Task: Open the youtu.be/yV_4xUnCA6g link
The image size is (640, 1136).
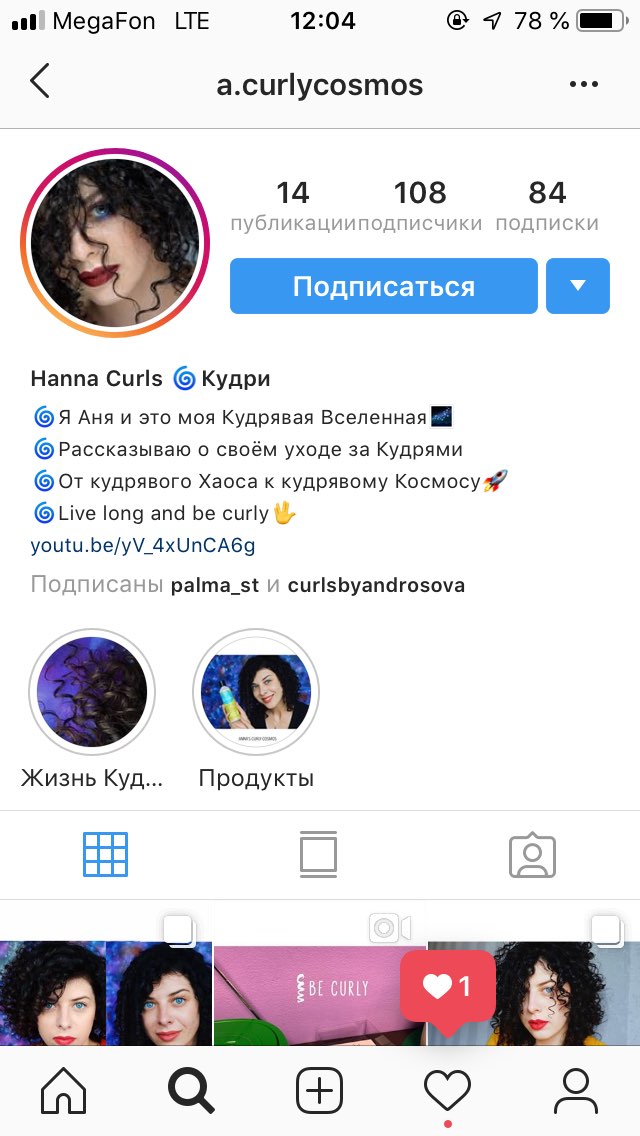Action: click(143, 545)
